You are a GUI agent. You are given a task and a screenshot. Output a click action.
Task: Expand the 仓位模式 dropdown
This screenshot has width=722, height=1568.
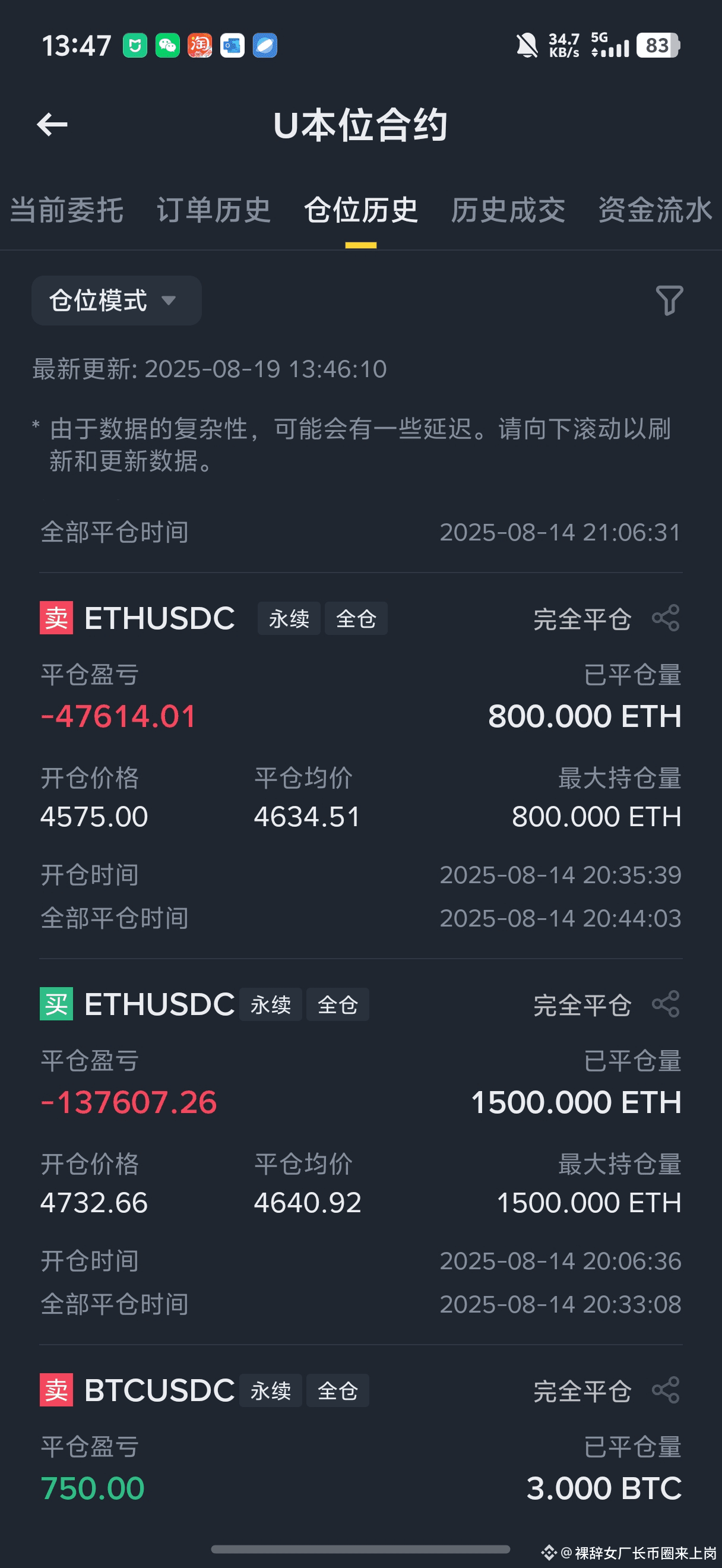[116, 301]
